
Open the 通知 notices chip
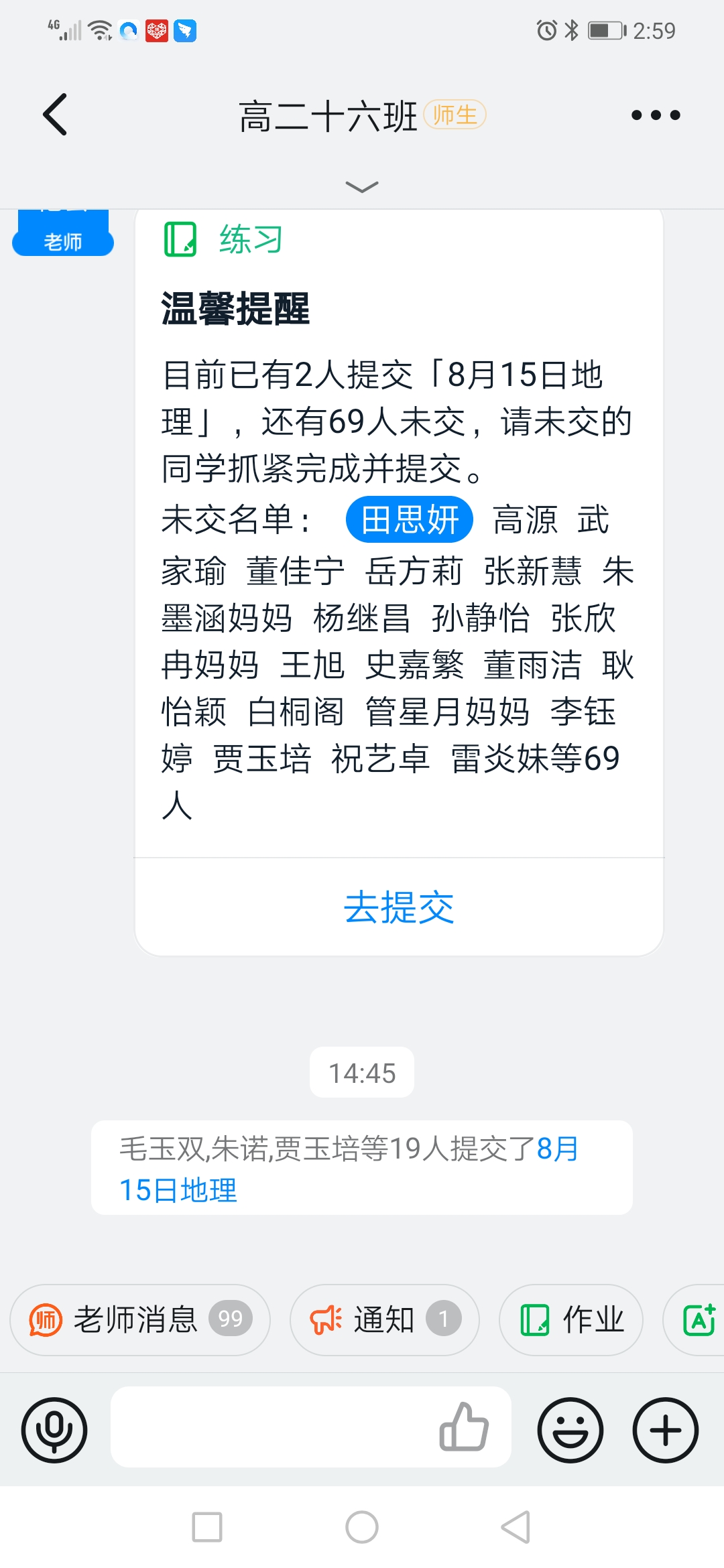pos(384,1319)
